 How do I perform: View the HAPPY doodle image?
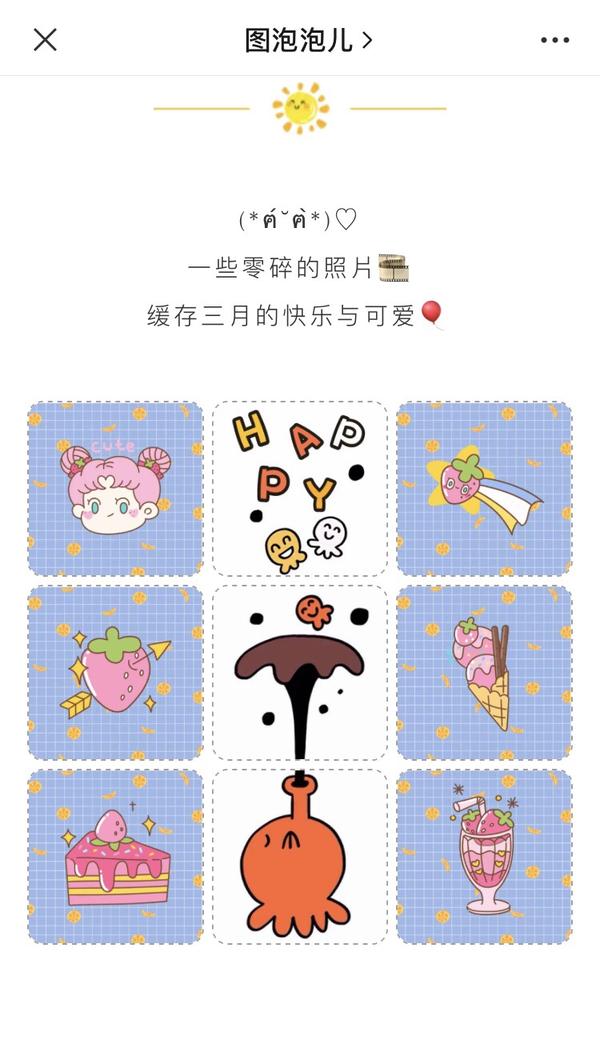[x=300, y=488]
